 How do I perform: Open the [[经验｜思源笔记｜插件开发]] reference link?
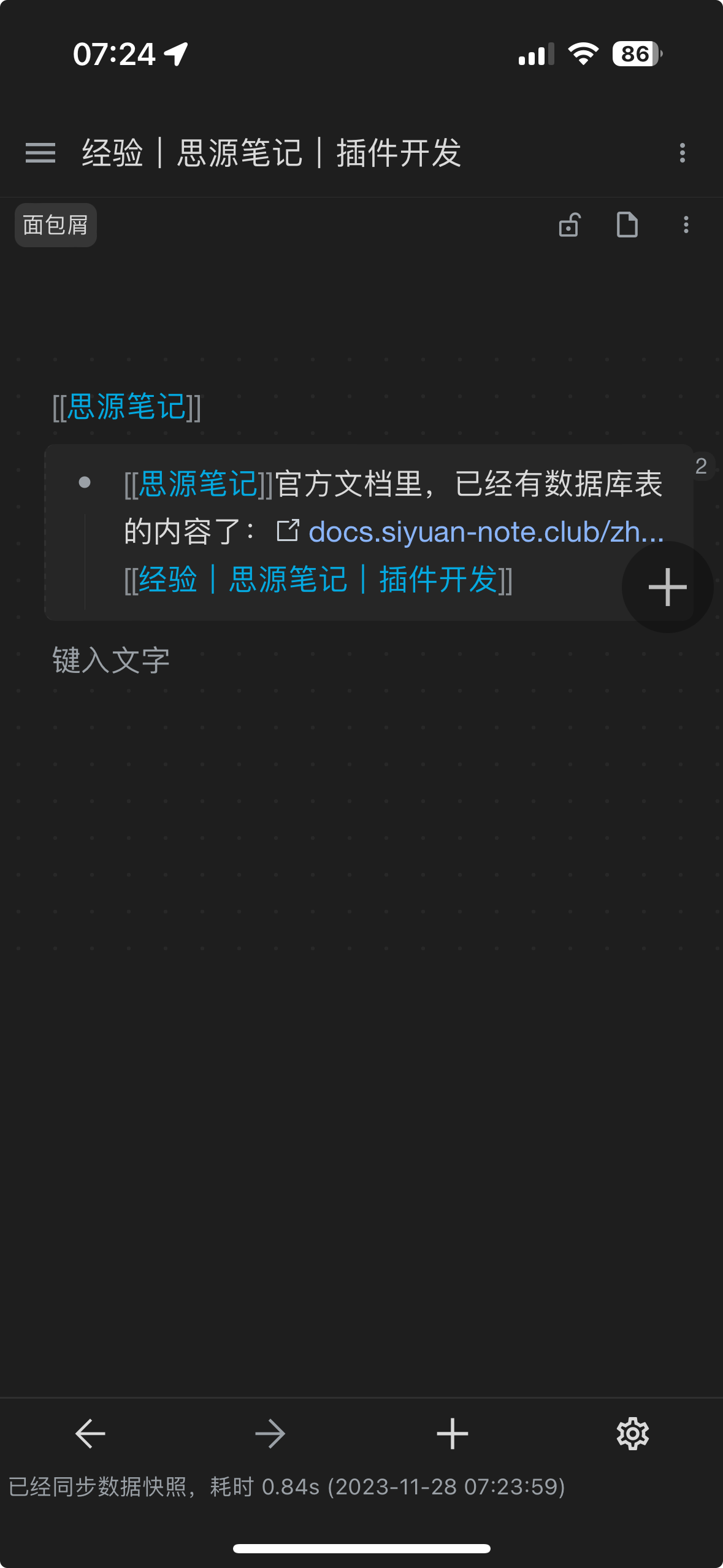(318, 580)
